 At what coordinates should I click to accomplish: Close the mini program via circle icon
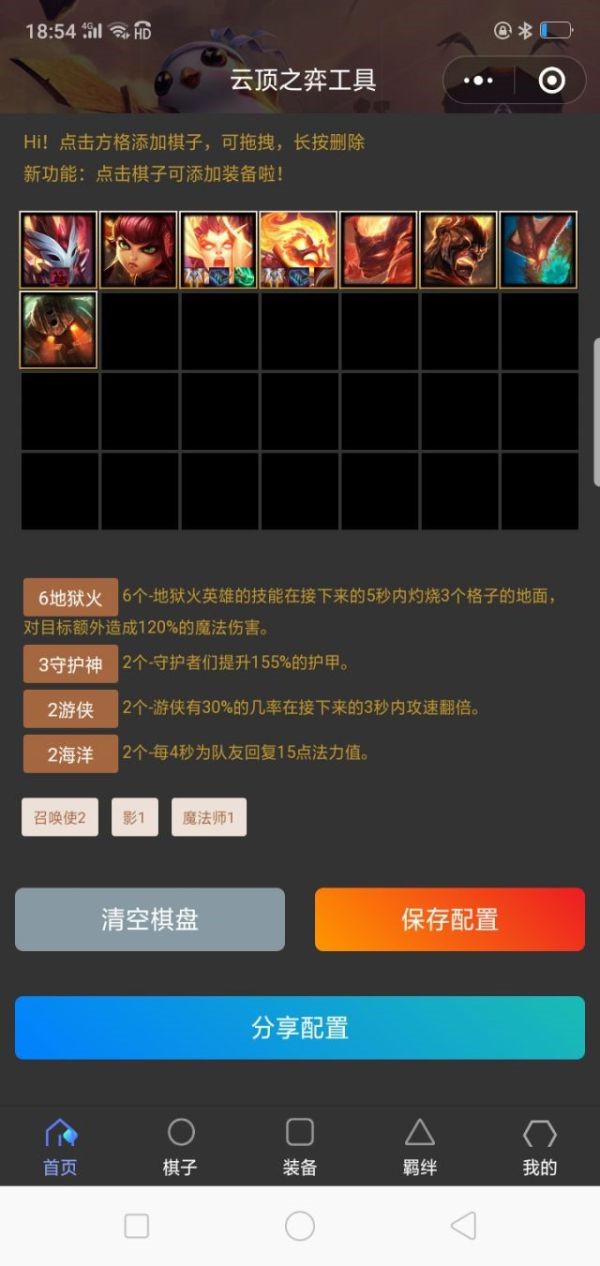coord(551,81)
